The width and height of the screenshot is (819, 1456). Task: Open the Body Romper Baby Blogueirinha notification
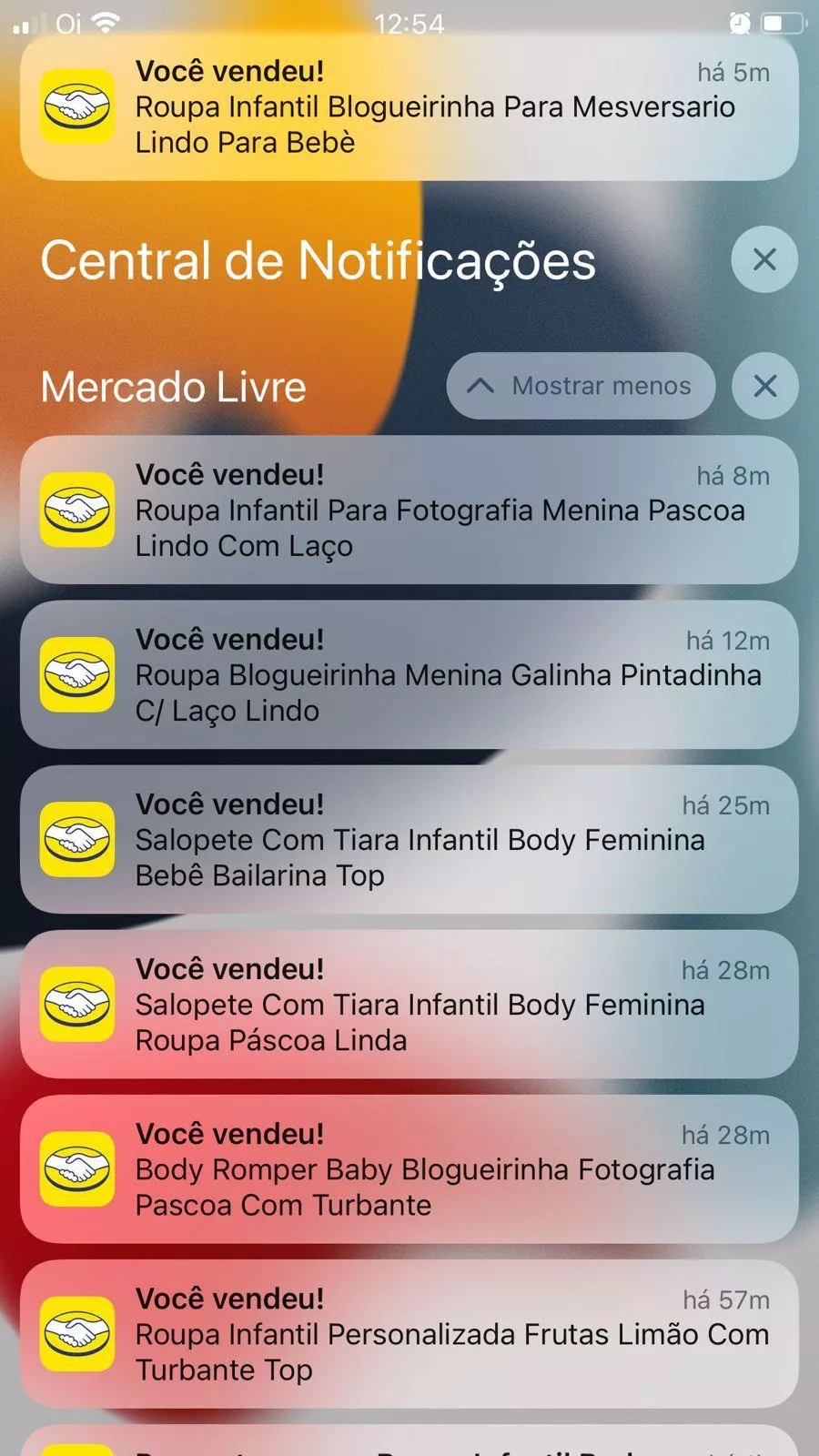click(409, 1169)
